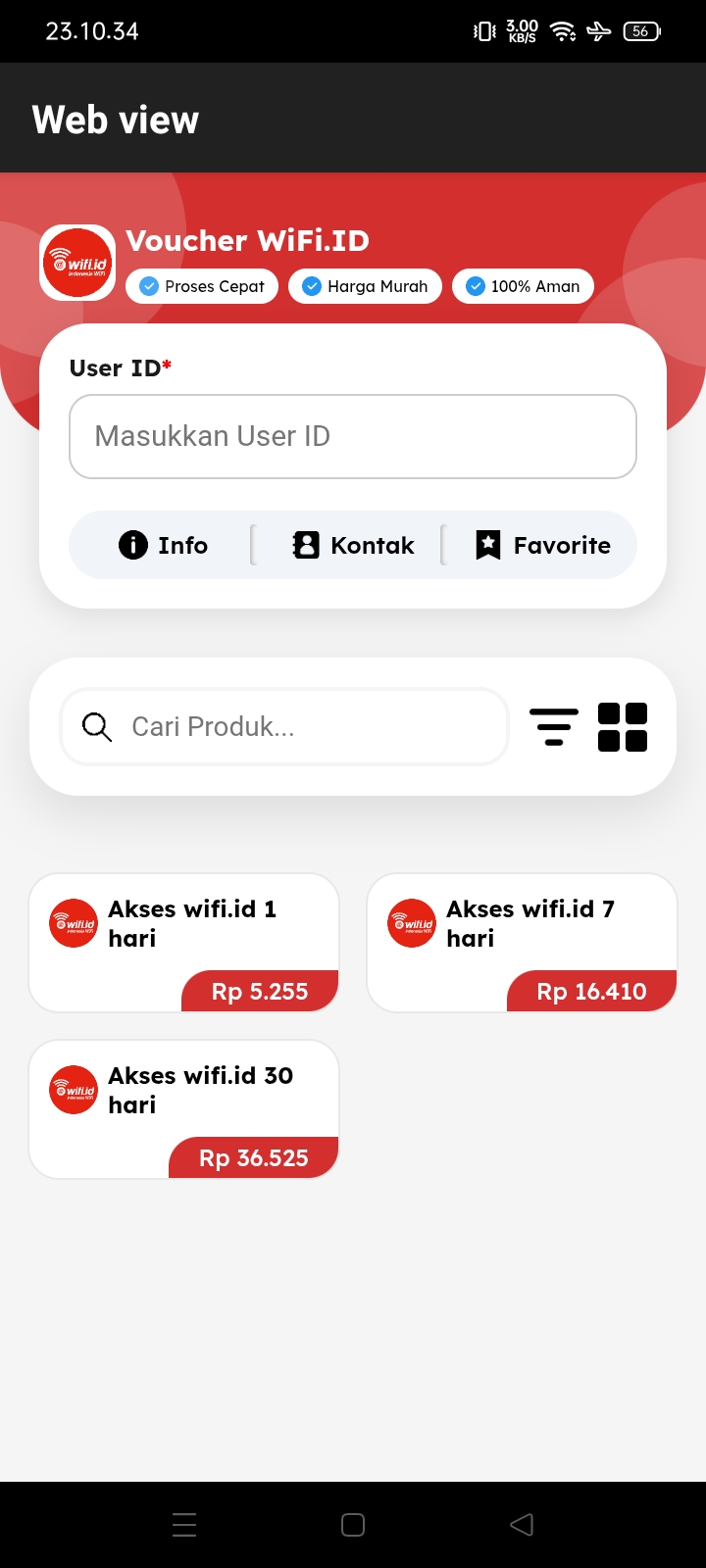Image resolution: width=706 pixels, height=1568 pixels.
Task: Pick the Akses wifi.id 30 hari voucher
Action: 184,1108
